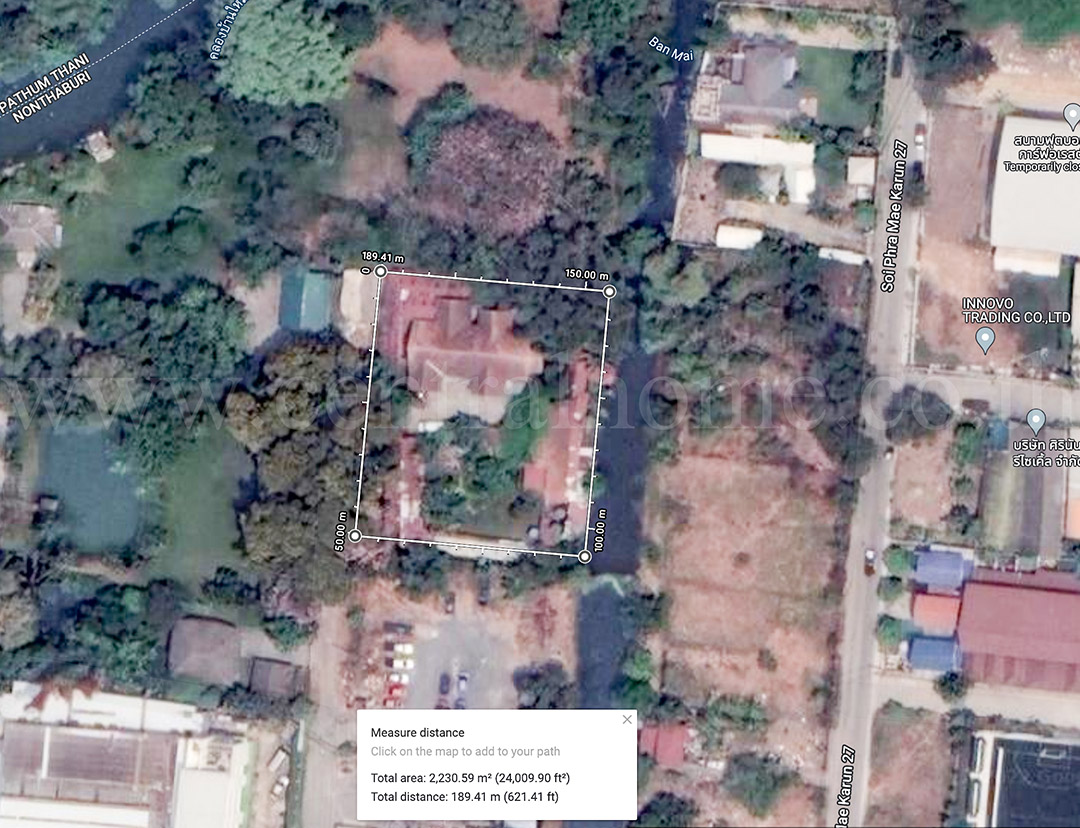
Task: Open the temporarily closed place pin
Action: 1072,117
